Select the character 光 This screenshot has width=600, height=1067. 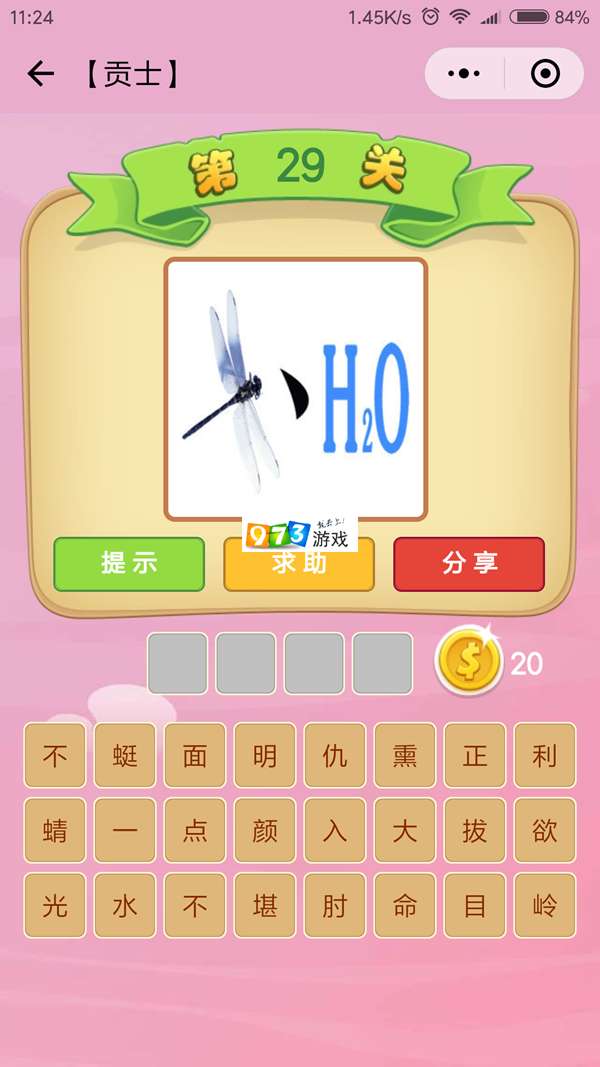[x=55, y=906]
